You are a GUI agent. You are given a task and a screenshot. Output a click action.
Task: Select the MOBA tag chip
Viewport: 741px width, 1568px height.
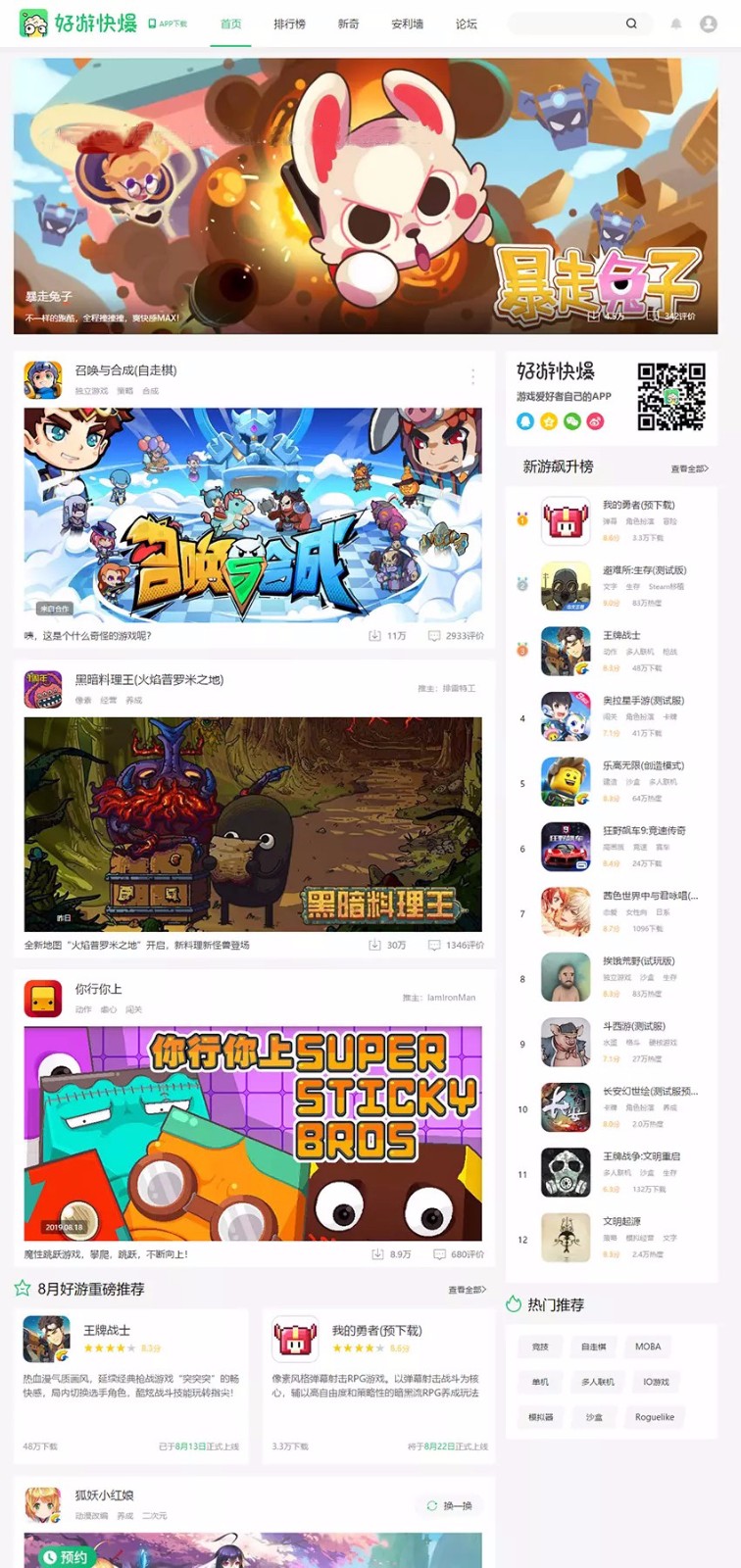(x=648, y=1347)
